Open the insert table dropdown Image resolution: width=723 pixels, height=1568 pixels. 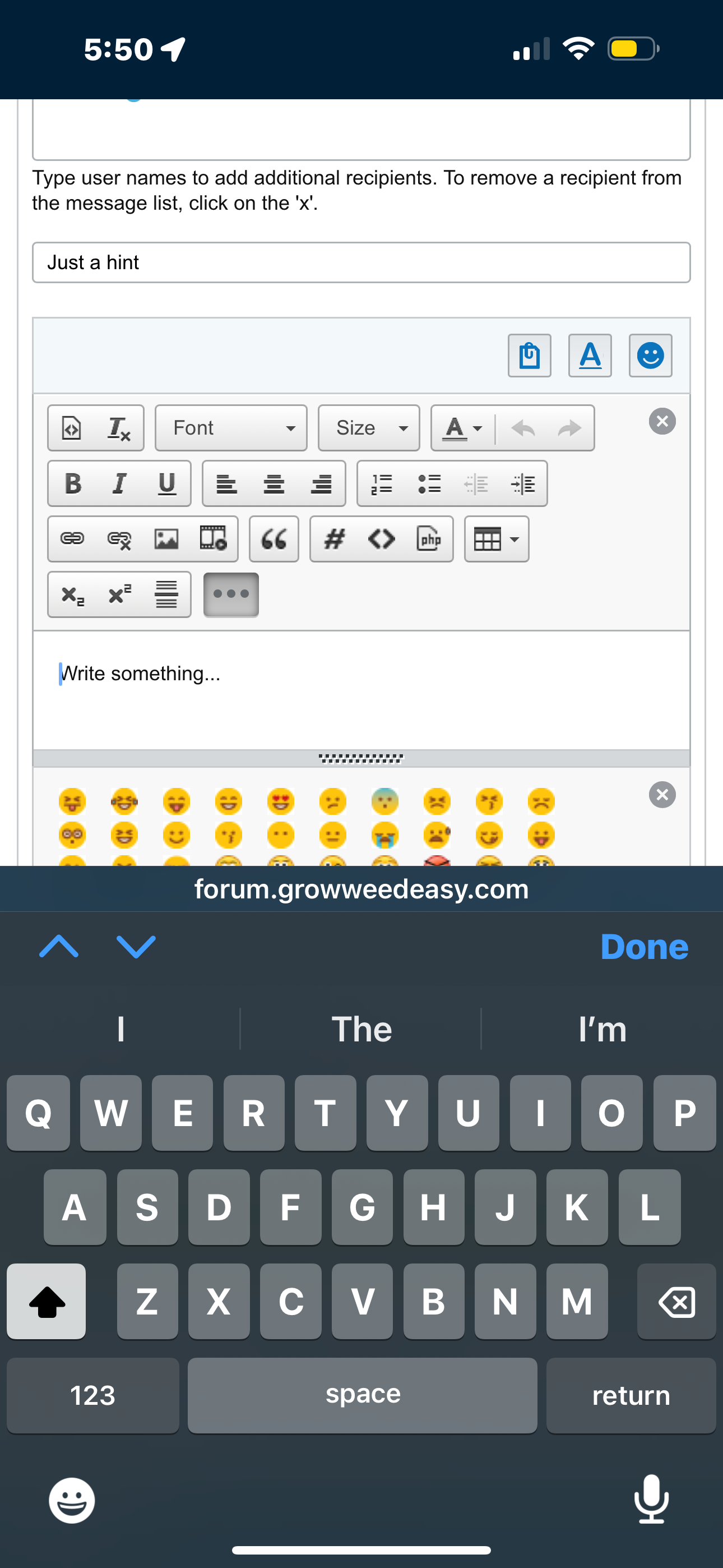[496, 539]
